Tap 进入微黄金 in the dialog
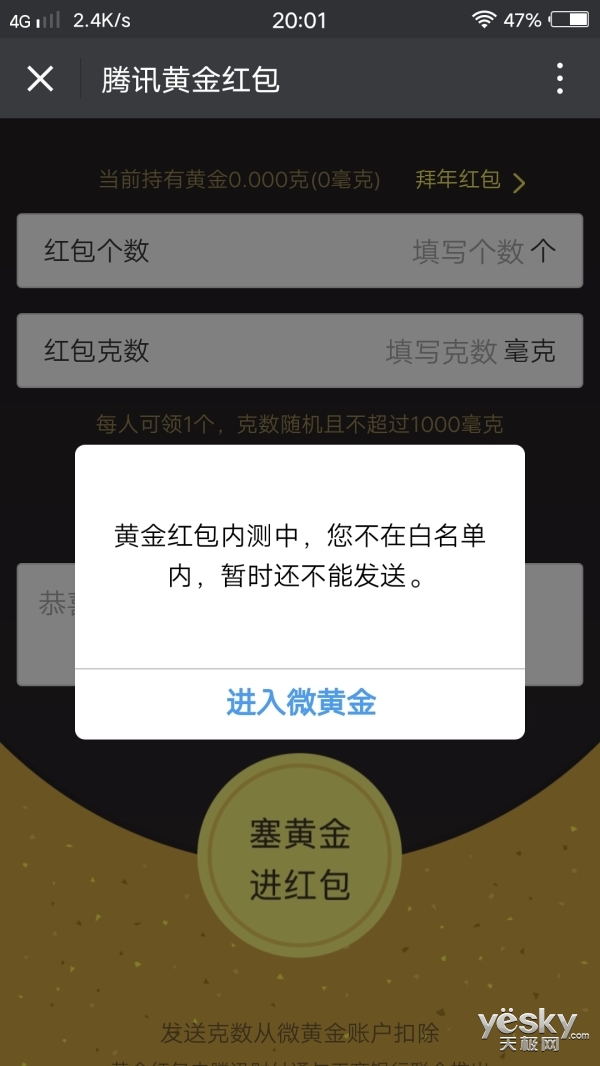 300,703
